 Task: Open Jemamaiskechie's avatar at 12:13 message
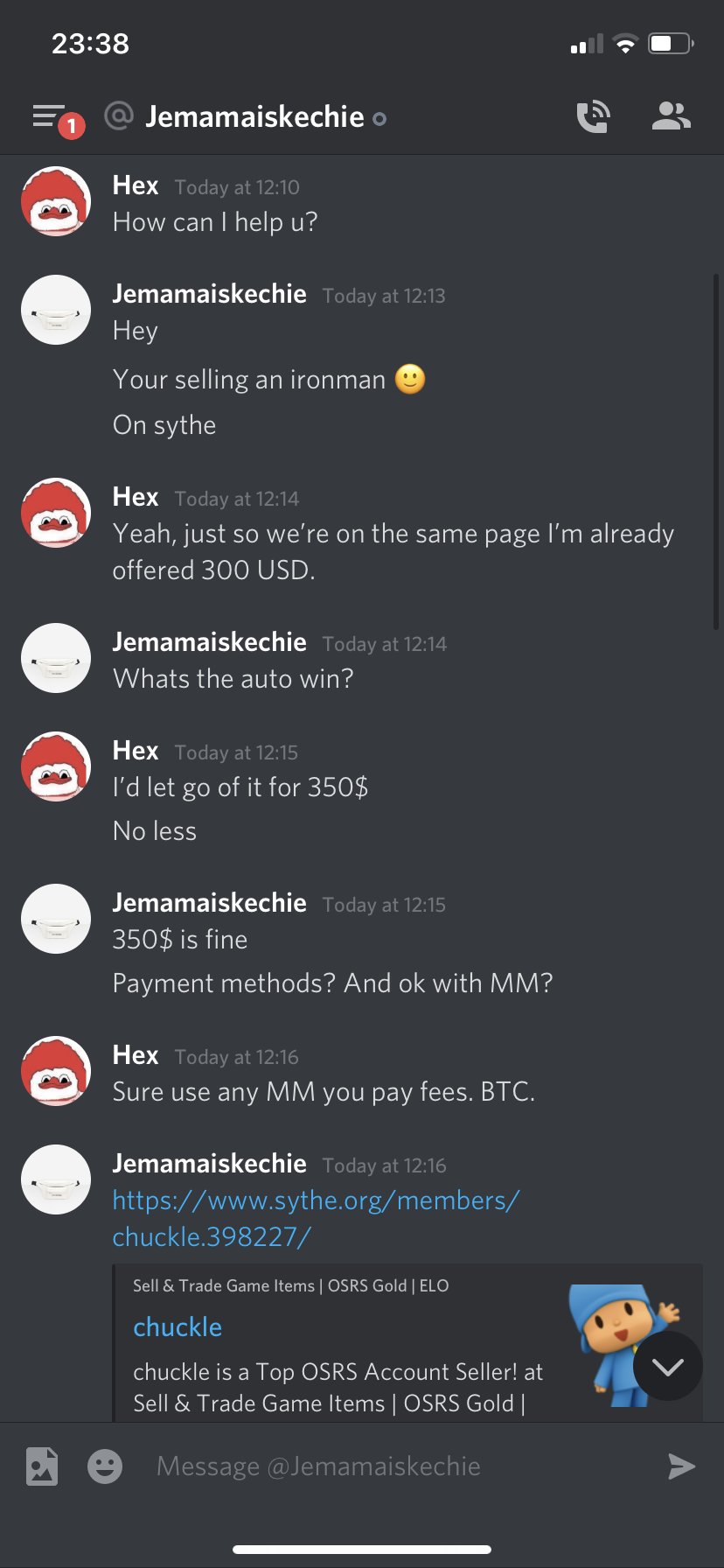tap(56, 310)
